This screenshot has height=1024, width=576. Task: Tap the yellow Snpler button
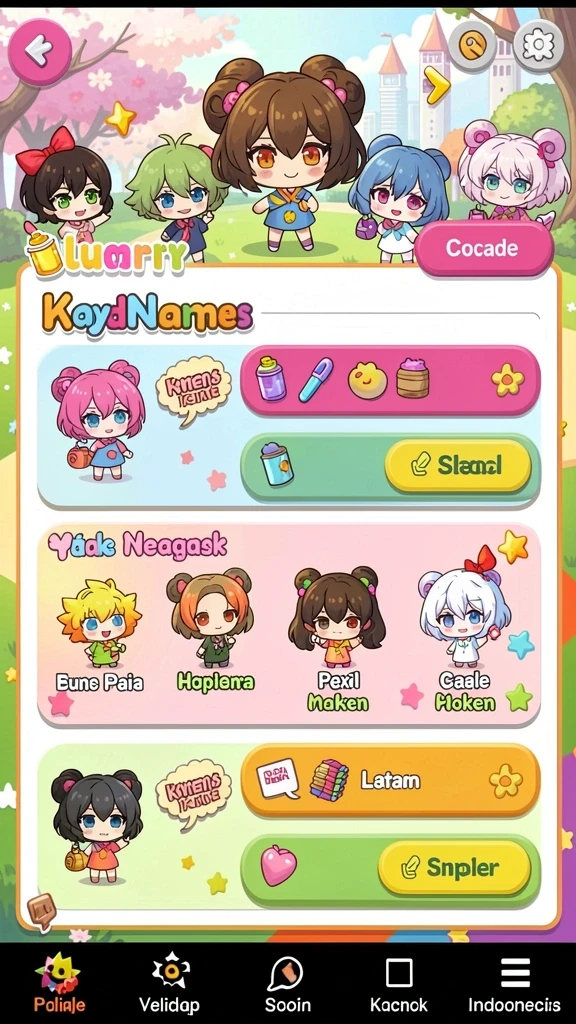tap(455, 867)
